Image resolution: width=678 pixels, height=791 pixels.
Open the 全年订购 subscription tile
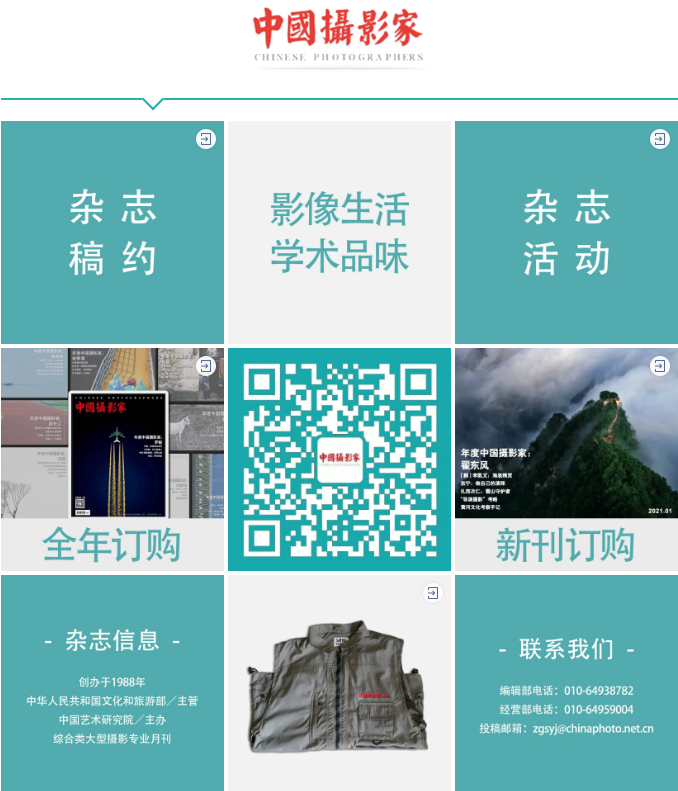pos(112,459)
